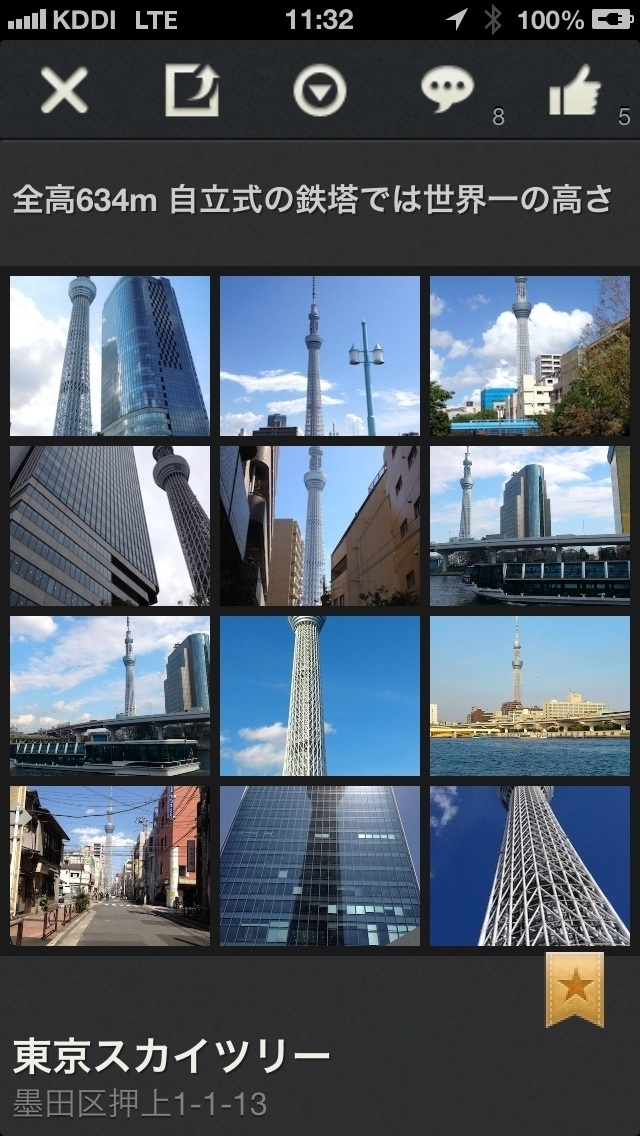The width and height of the screenshot is (640, 1136).
Task: View the 8 comments
Action: (x=448, y=91)
